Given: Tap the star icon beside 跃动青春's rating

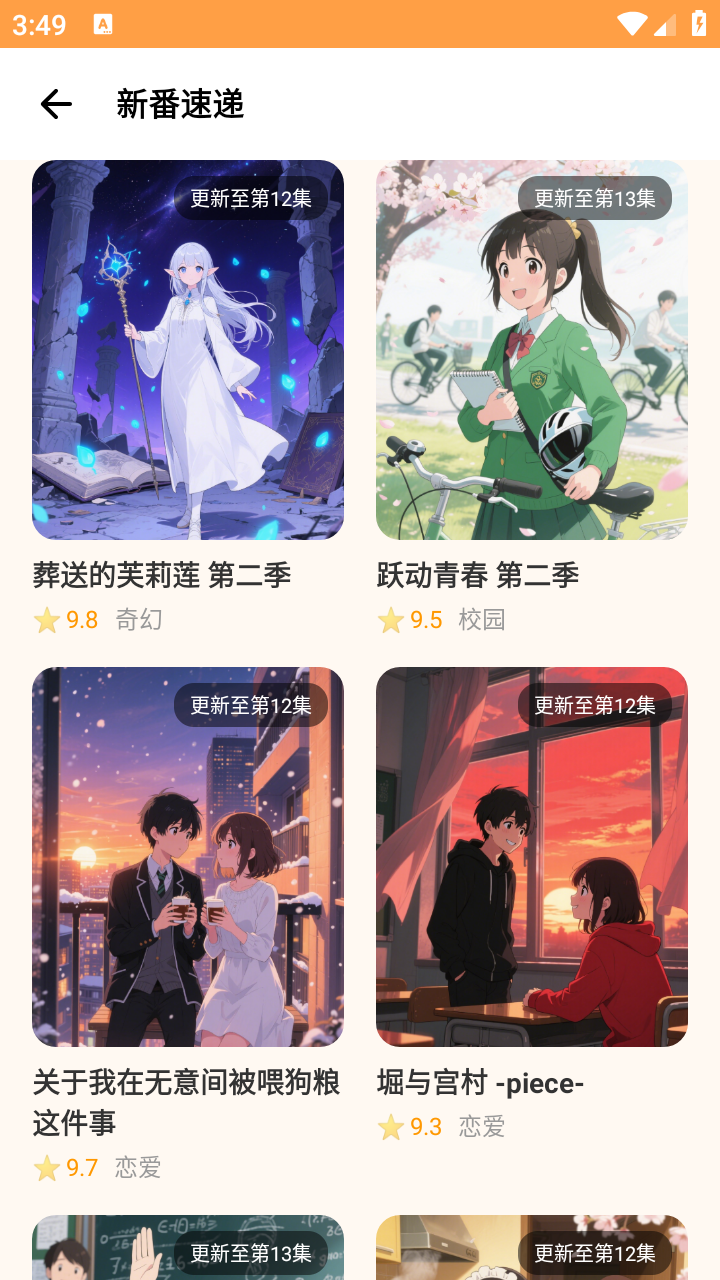Looking at the screenshot, I should [389, 620].
